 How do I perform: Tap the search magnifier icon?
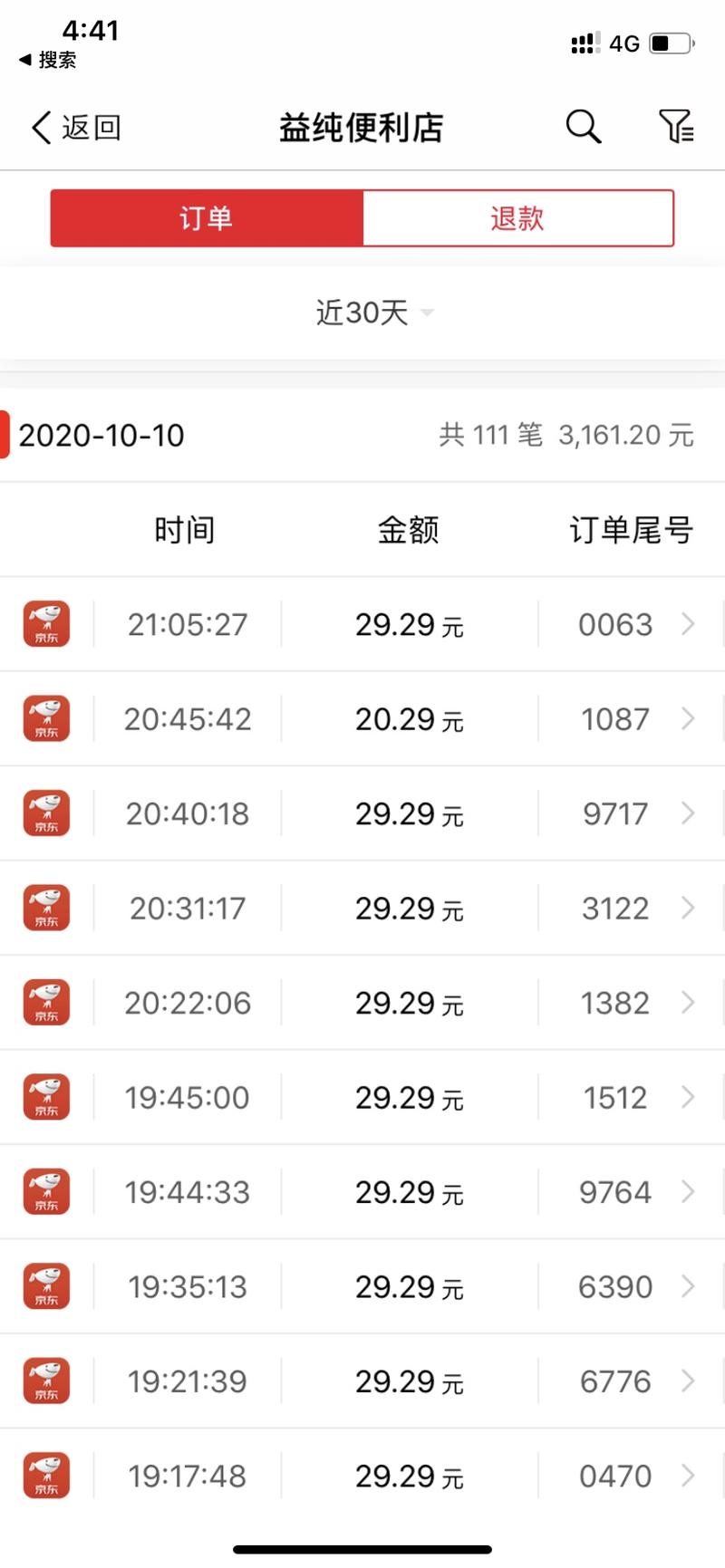coord(583,128)
